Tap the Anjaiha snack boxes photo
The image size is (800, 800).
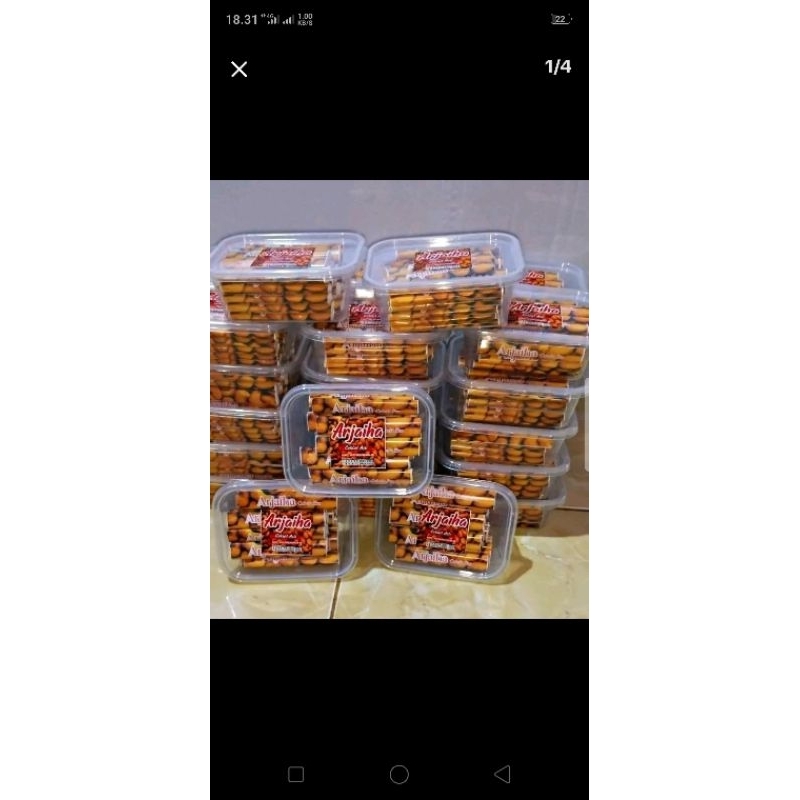pyautogui.click(x=399, y=398)
